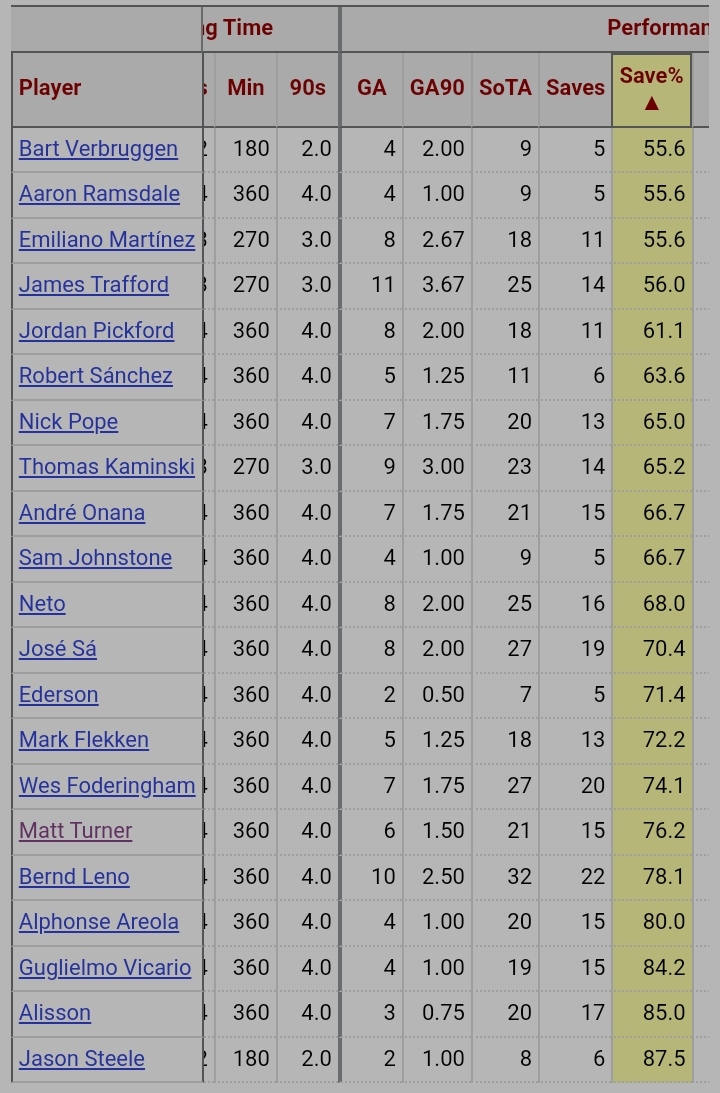Open Alisson's player page
720x1093 pixels.
click(x=55, y=1013)
